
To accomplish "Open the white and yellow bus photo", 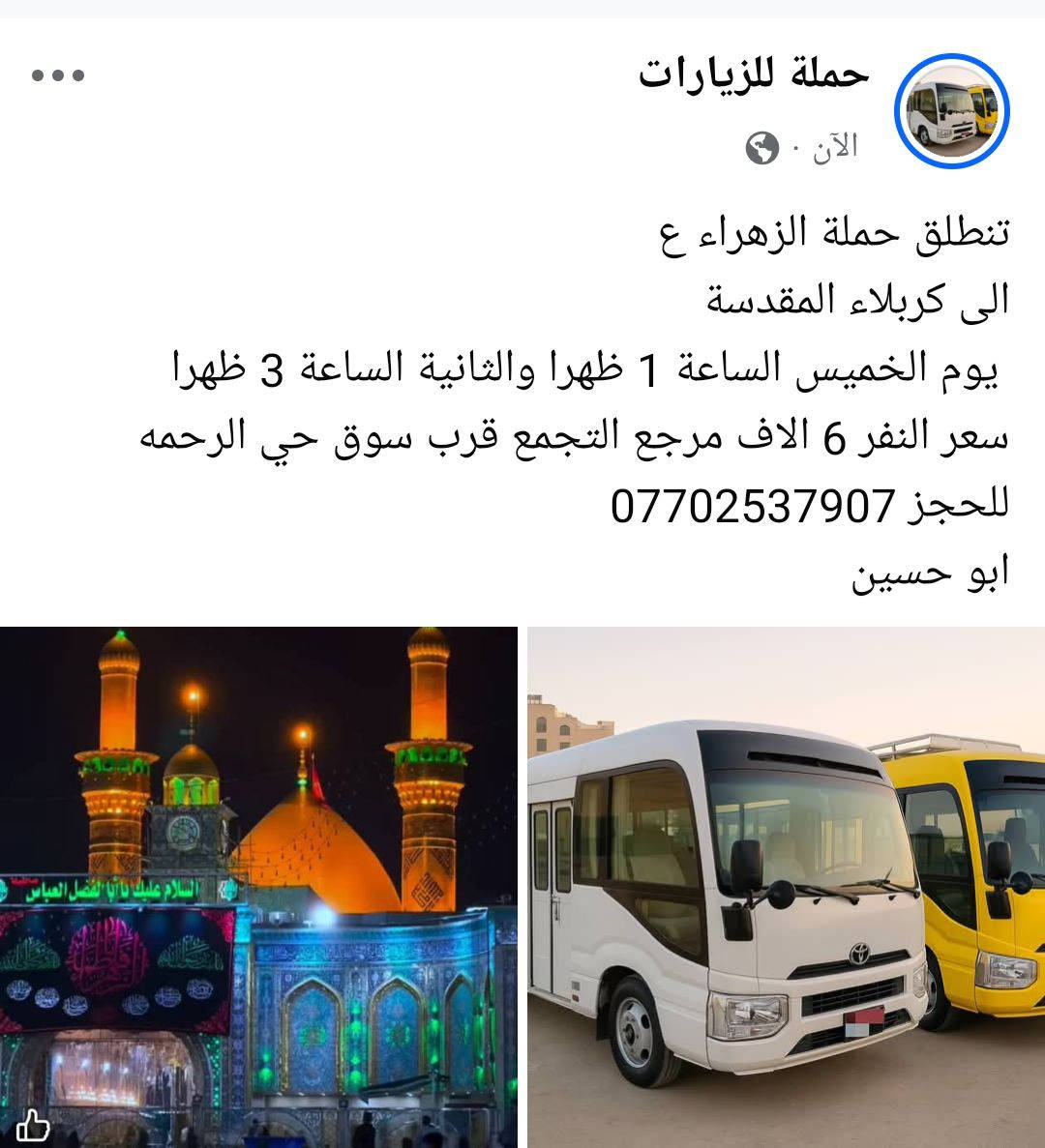I will 786,887.
